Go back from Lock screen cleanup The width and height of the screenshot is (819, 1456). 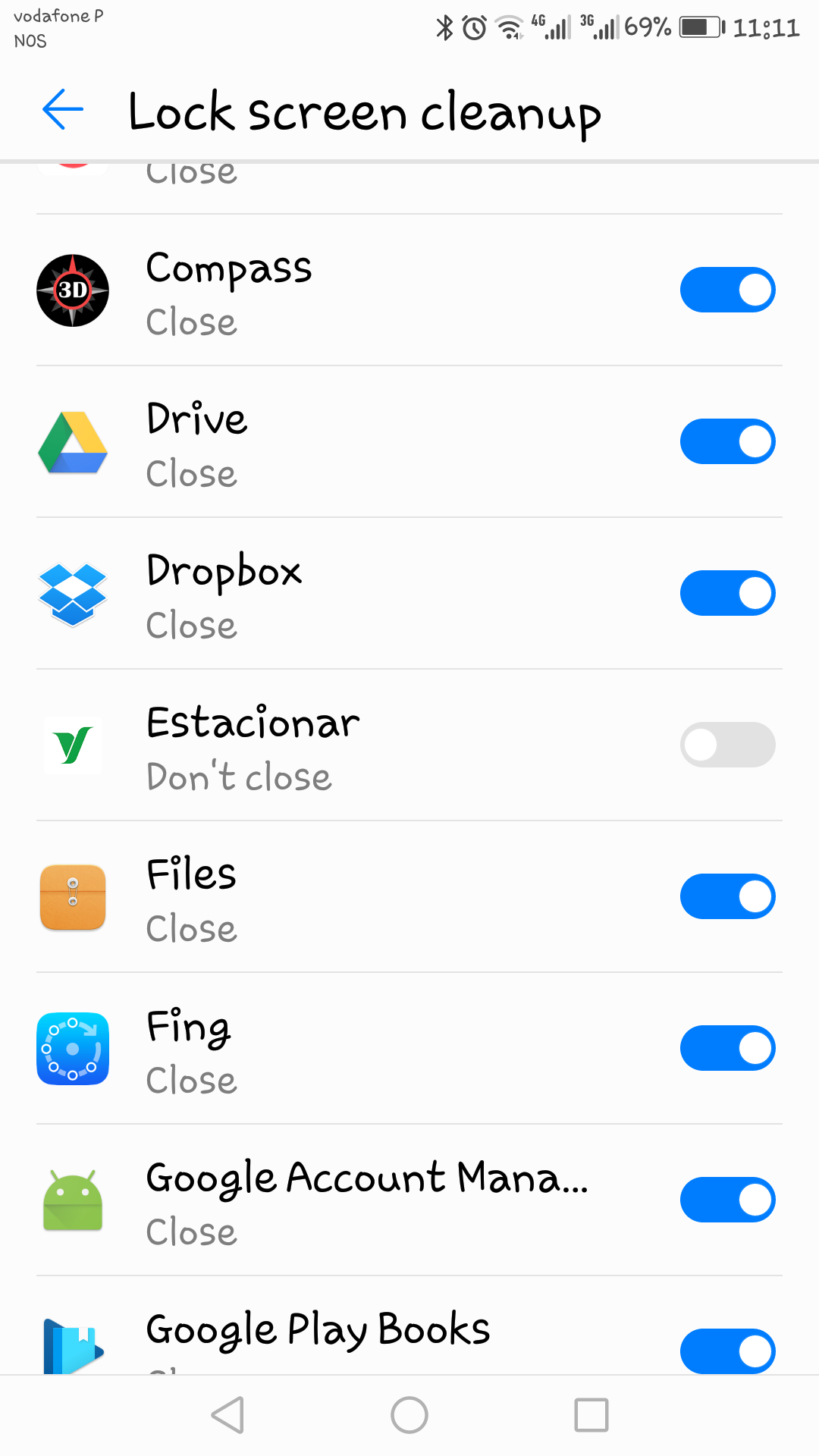[x=63, y=110]
